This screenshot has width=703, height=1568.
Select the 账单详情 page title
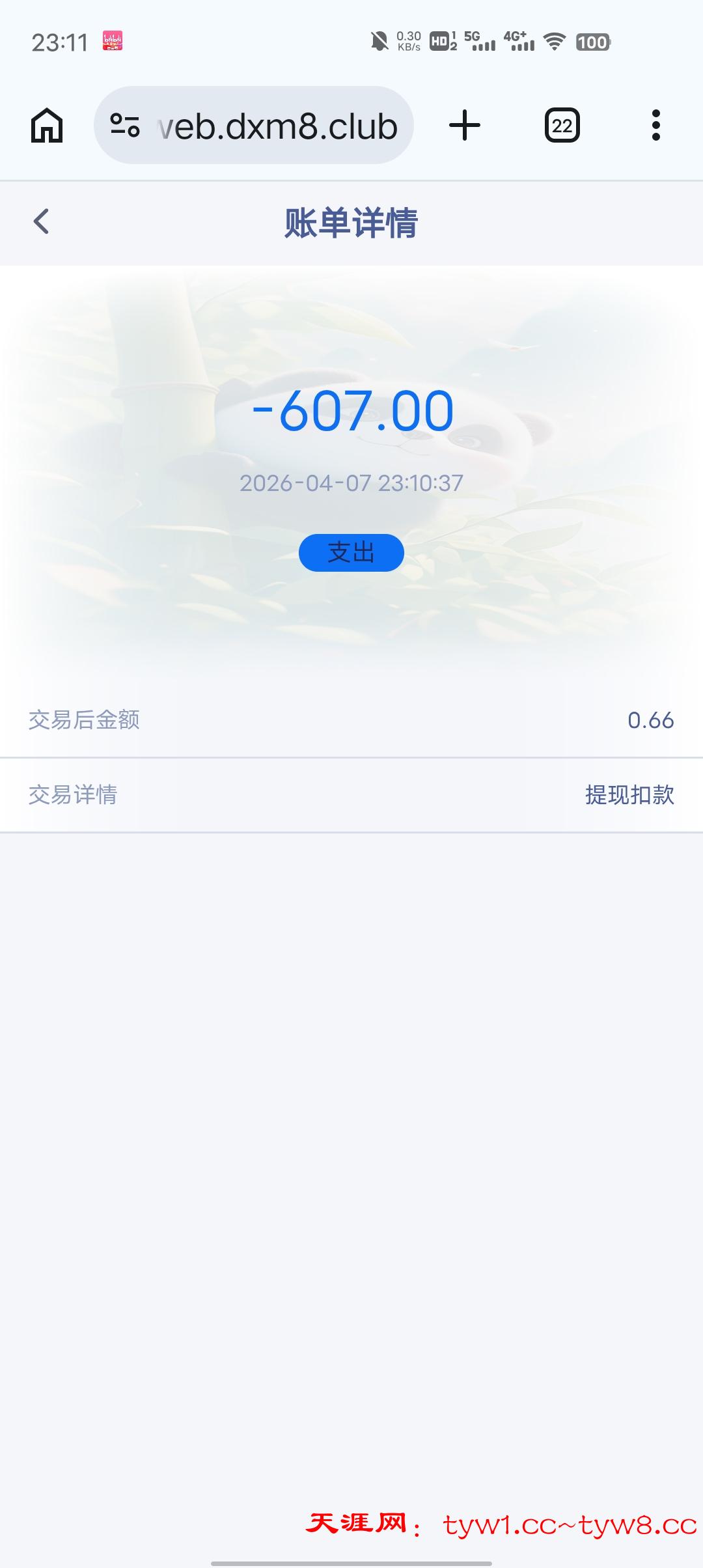point(351,222)
